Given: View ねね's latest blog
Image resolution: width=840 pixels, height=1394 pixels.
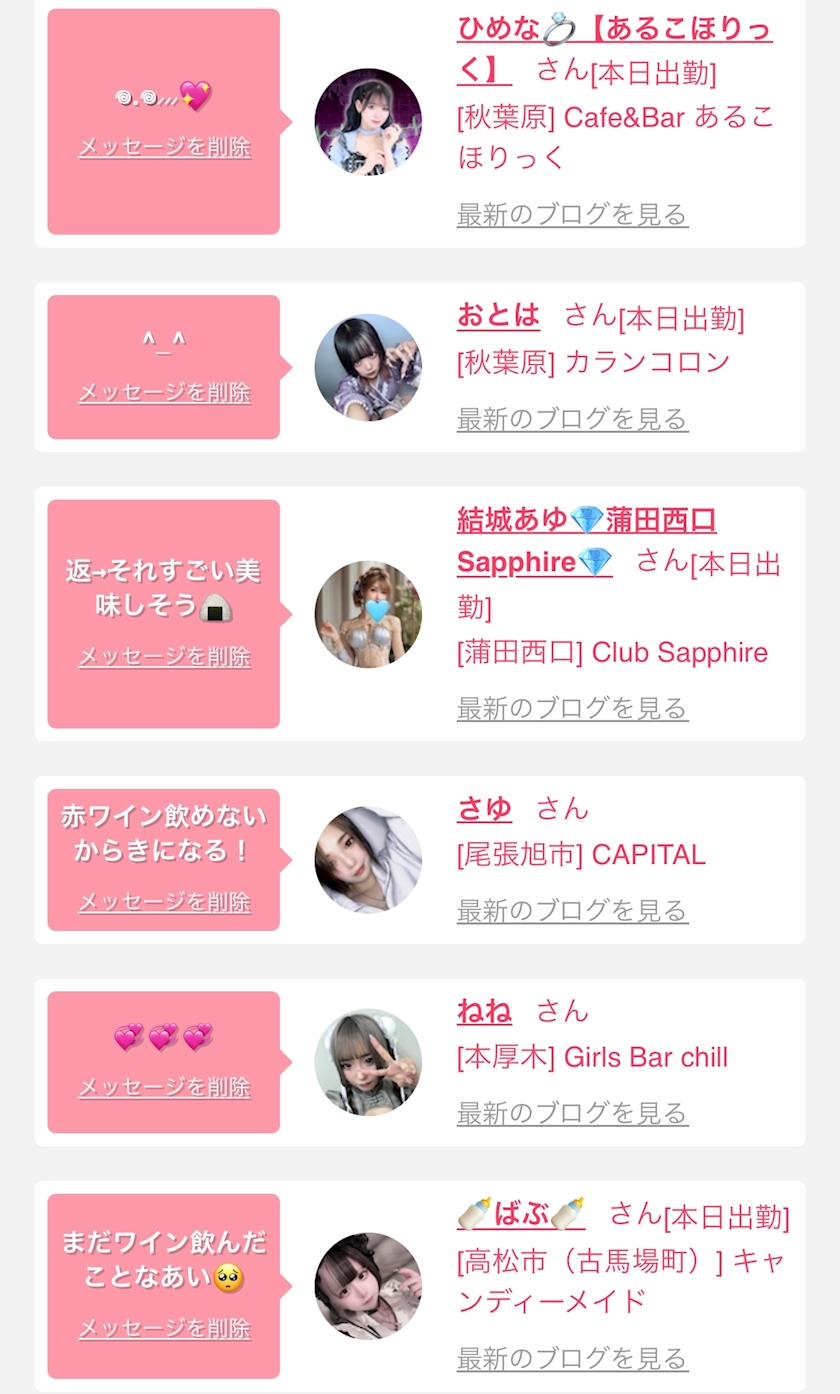Looking at the screenshot, I should (x=572, y=1113).
